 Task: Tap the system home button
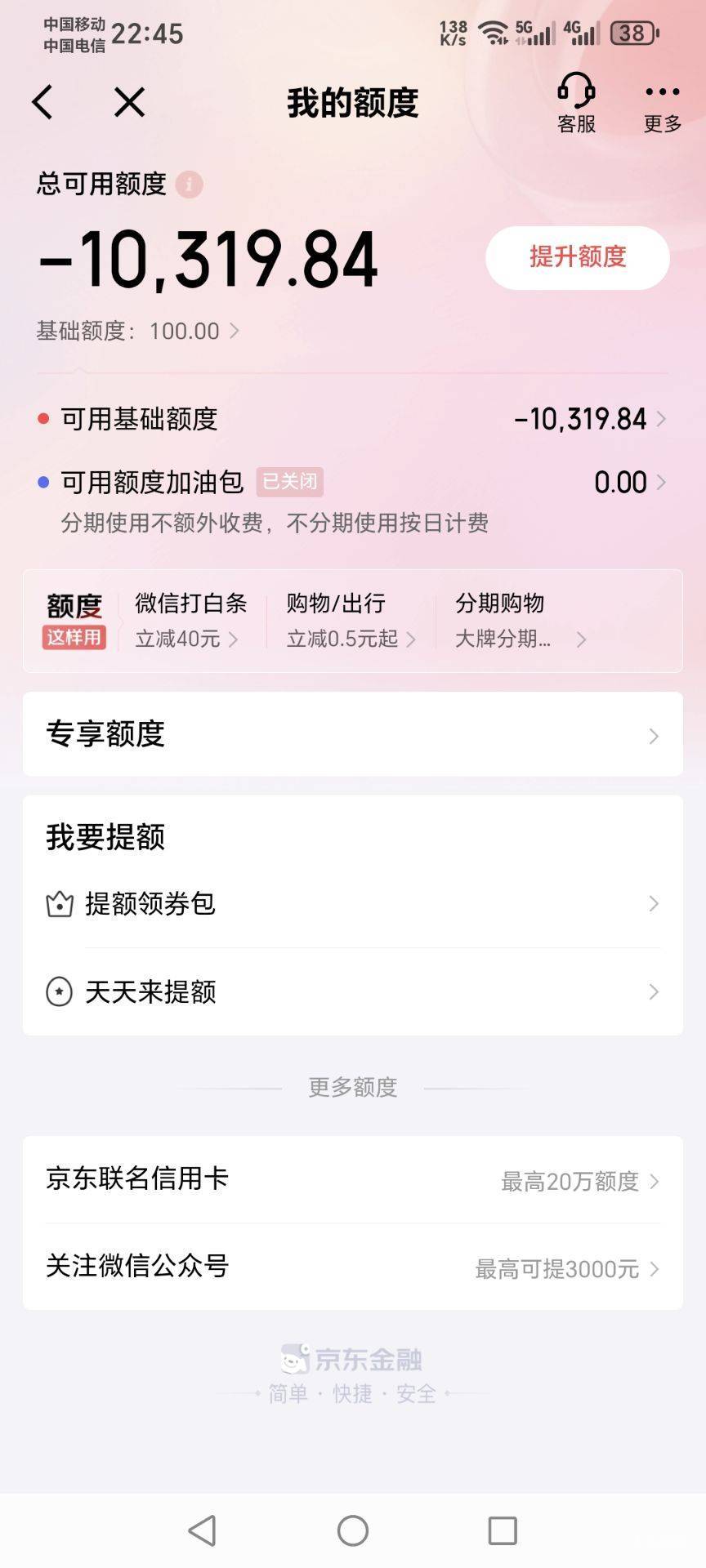(x=353, y=1530)
